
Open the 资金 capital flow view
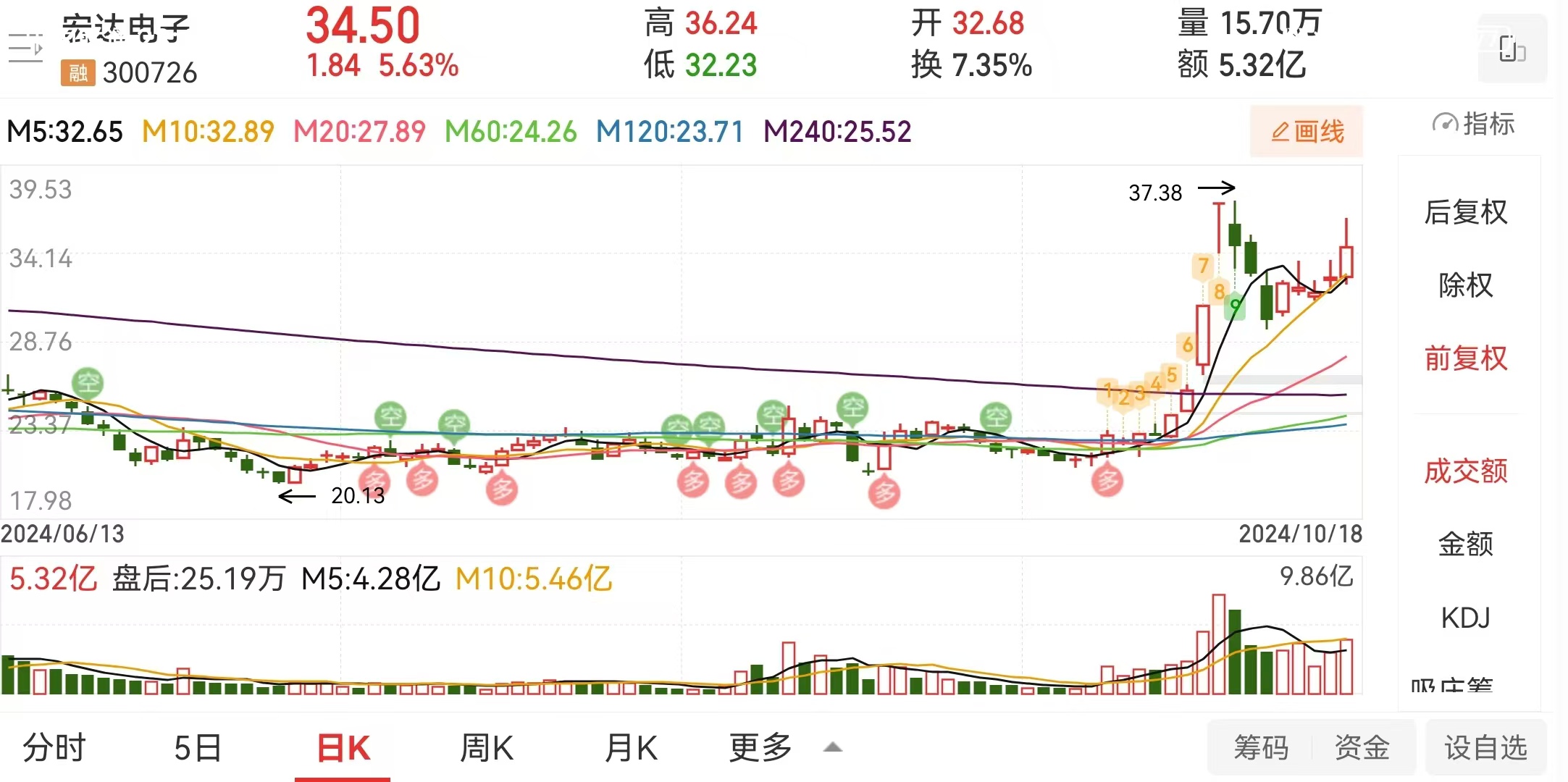pos(1362,747)
